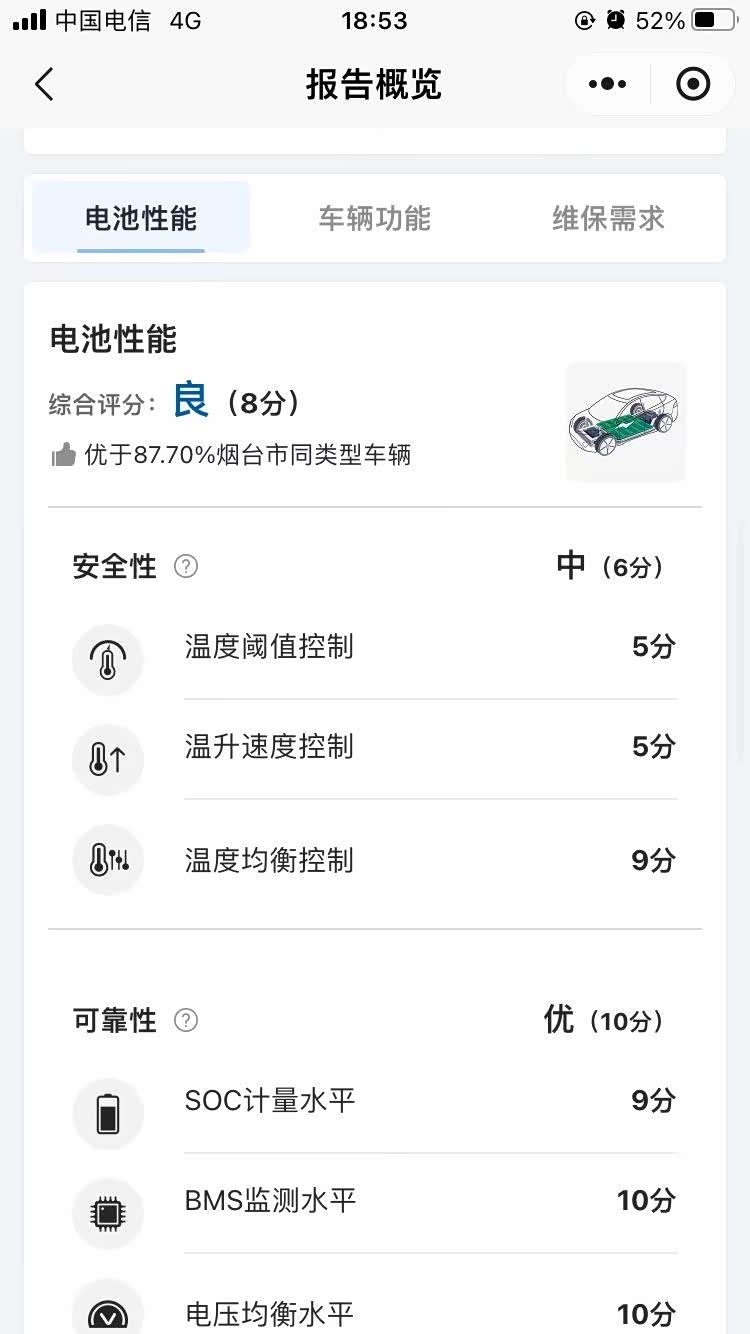This screenshot has width=750, height=1334.
Task: Show help for 安全性 score
Action: (x=186, y=567)
